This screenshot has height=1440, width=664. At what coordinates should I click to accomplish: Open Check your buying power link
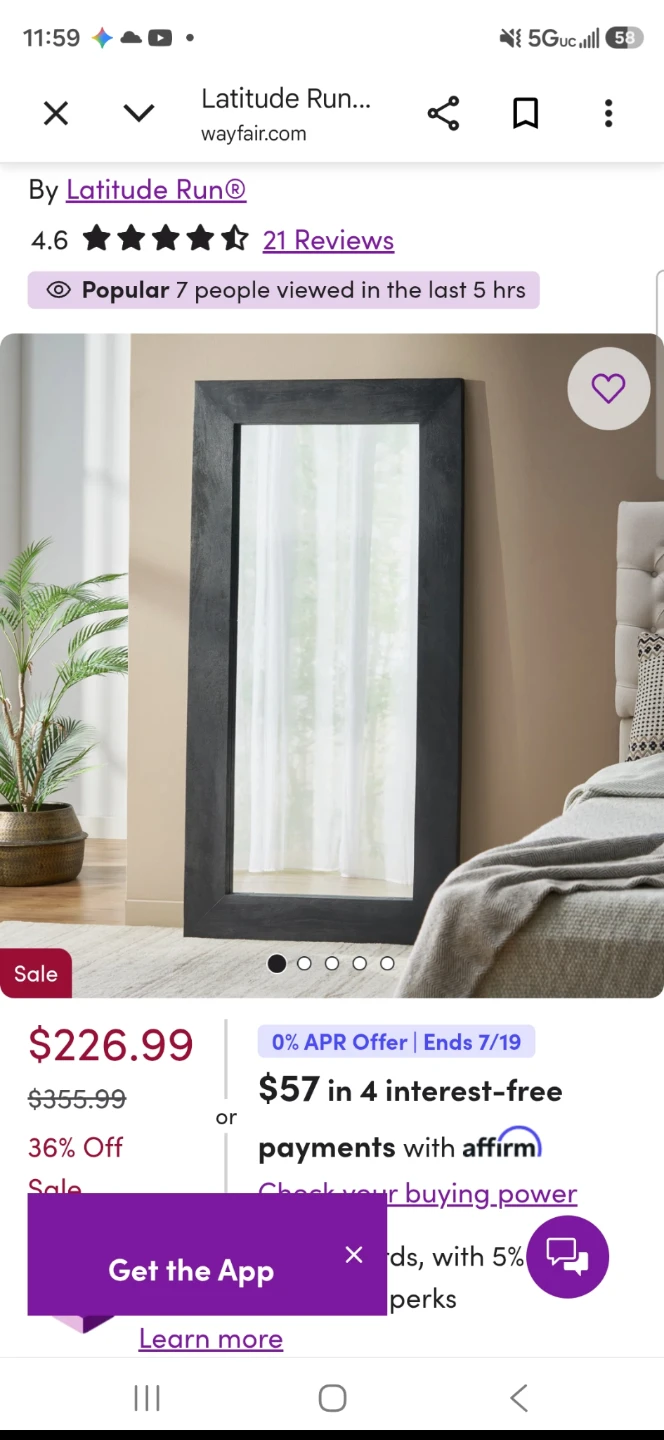click(x=417, y=1193)
